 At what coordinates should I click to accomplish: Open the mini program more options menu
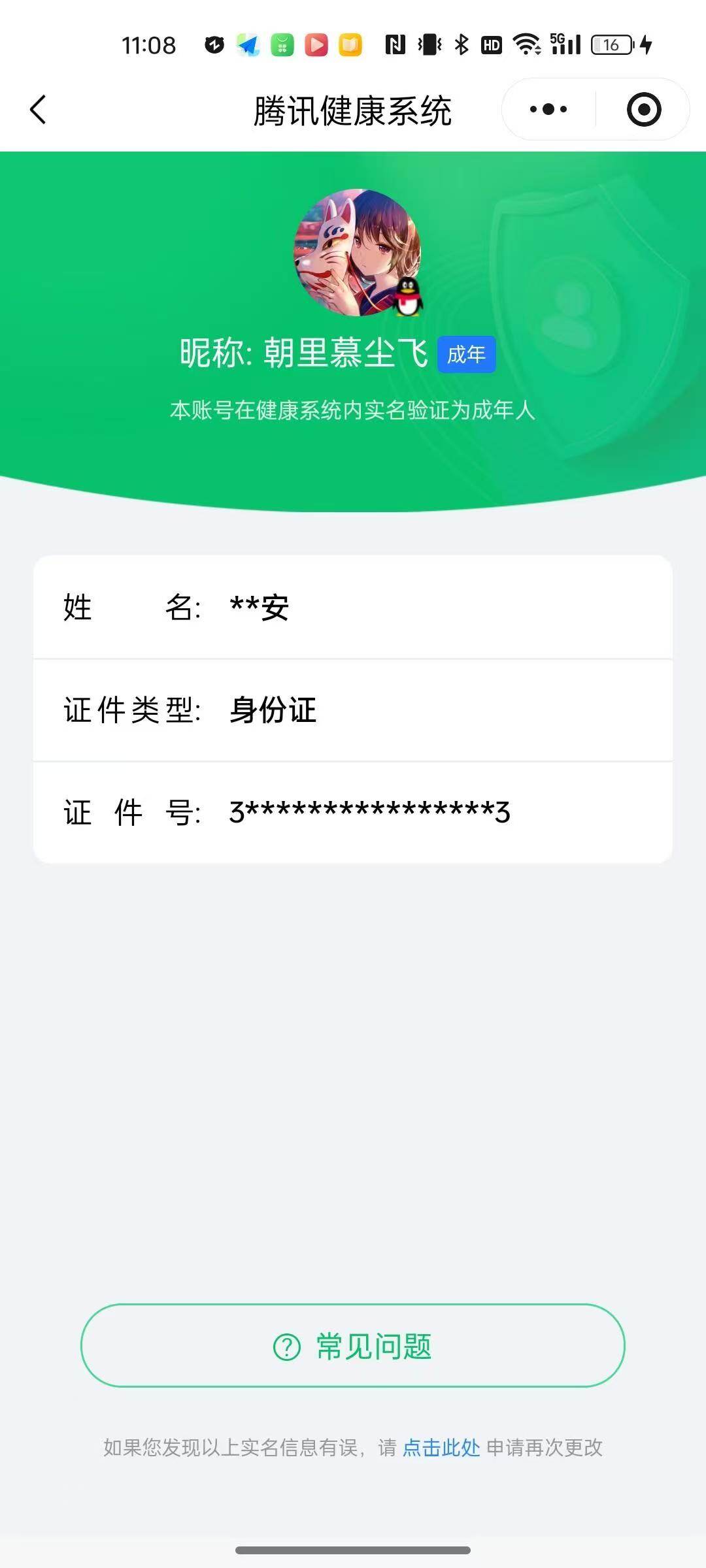coord(546,110)
